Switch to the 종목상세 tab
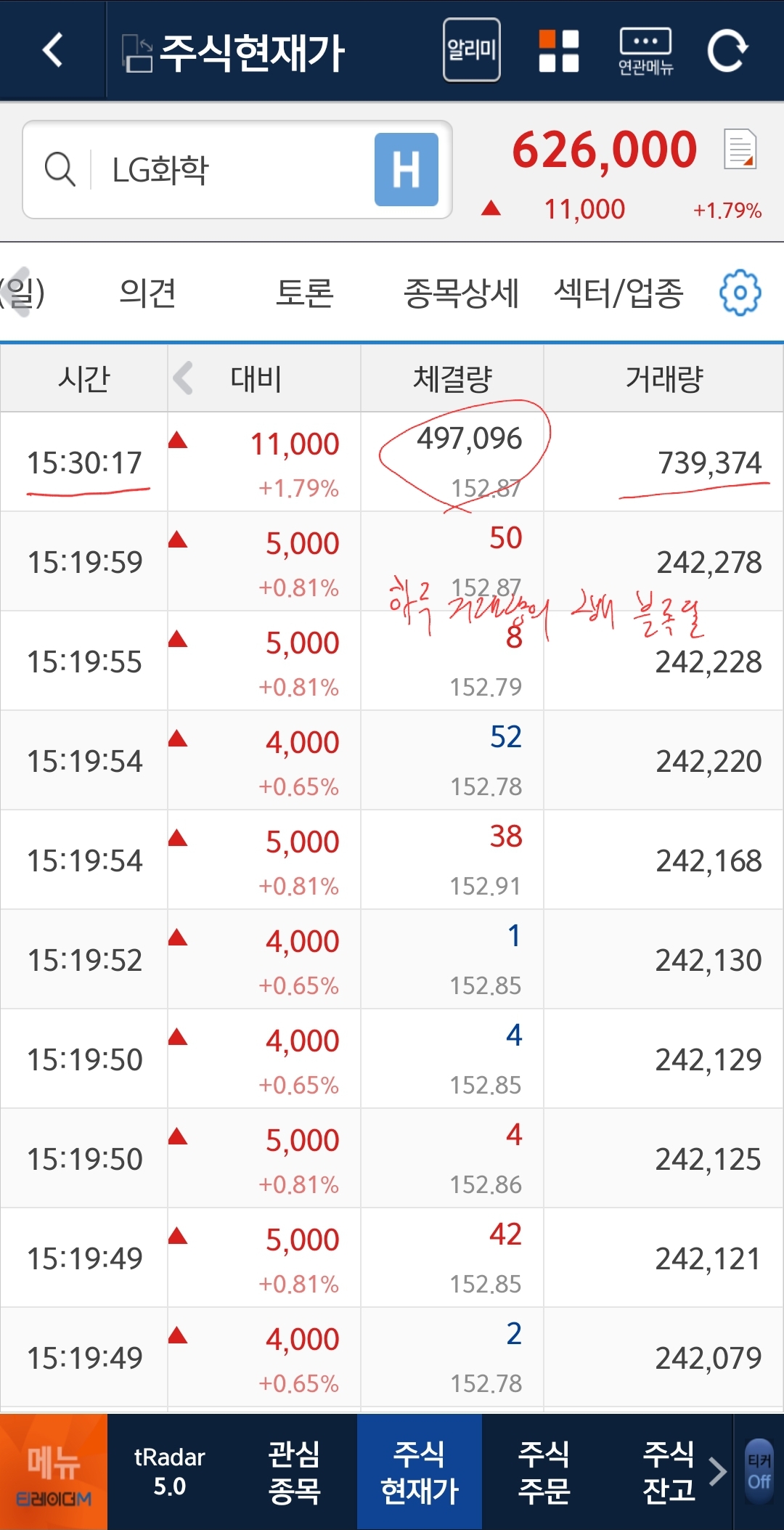 click(x=461, y=293)
